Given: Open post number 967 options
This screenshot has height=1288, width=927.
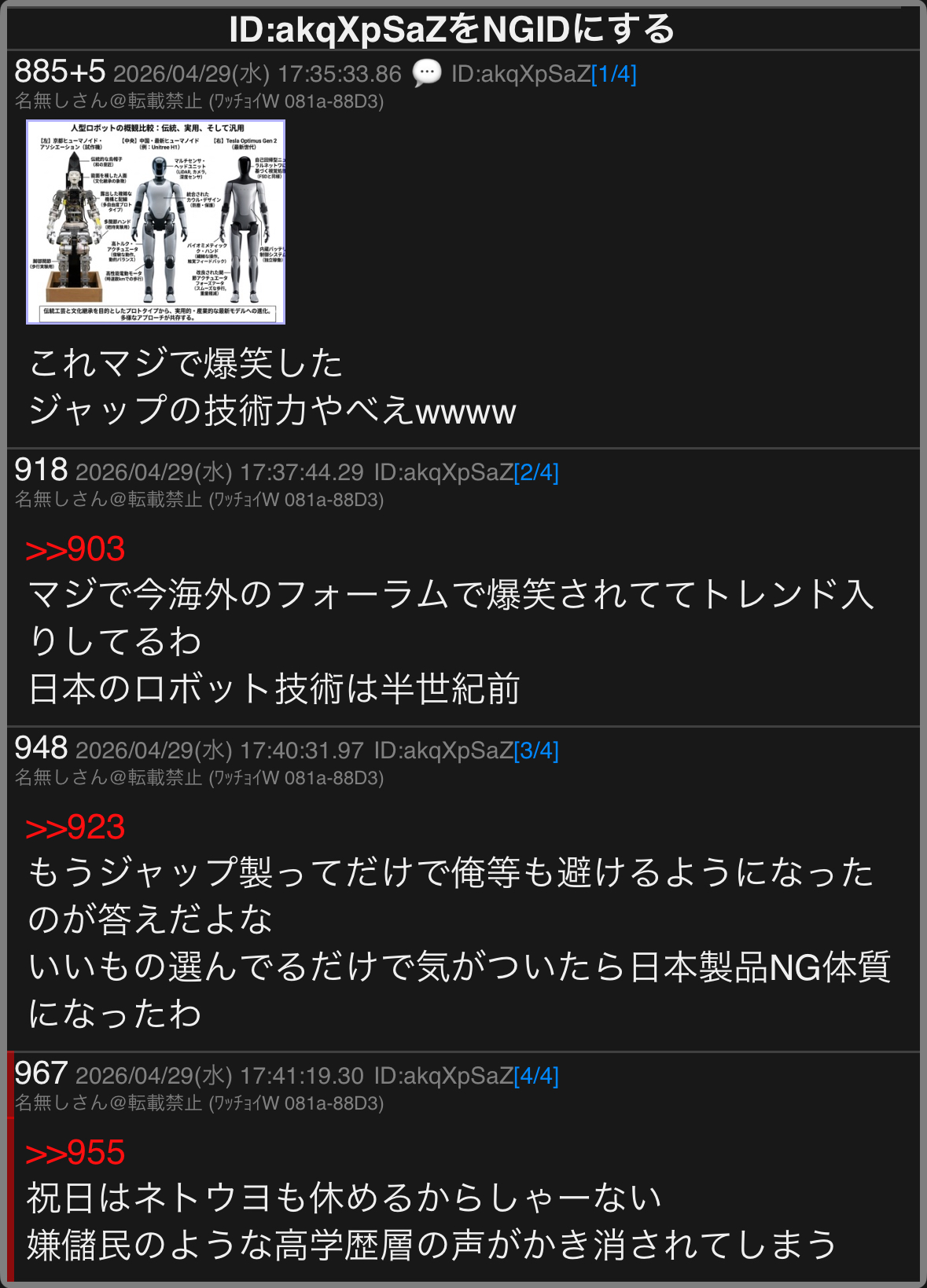Looking at the screenshot, I should tap(41, 1073).
